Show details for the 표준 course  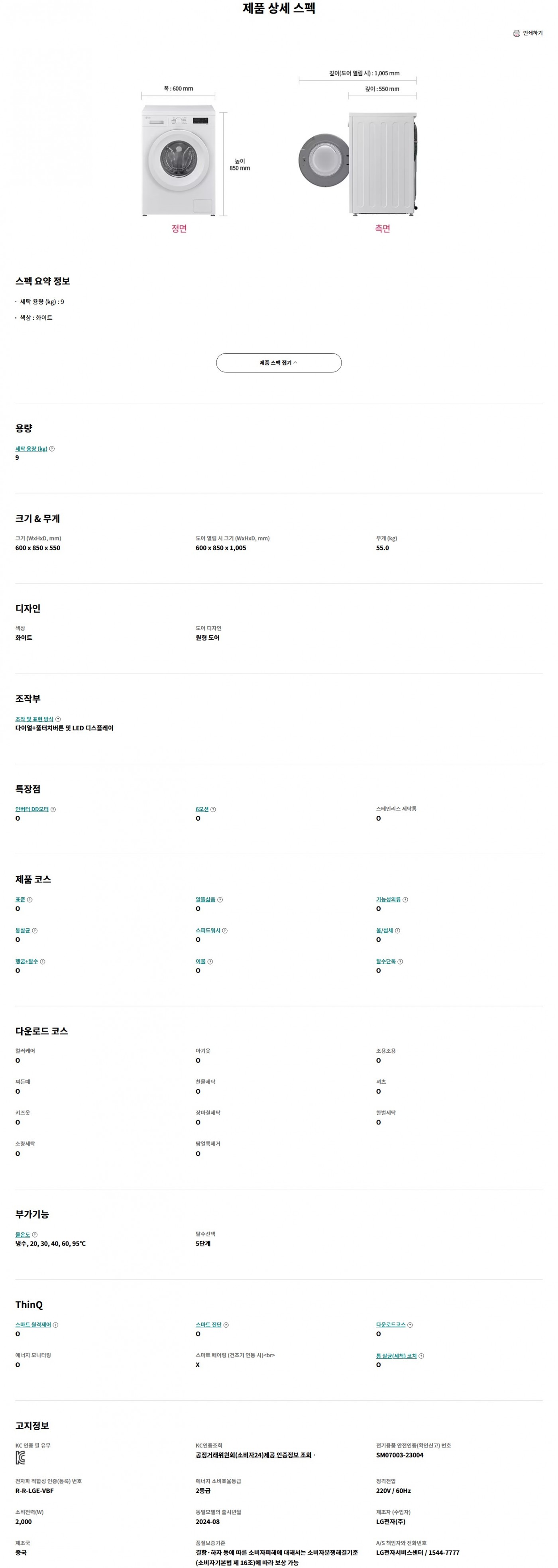[x=20, y=899]
